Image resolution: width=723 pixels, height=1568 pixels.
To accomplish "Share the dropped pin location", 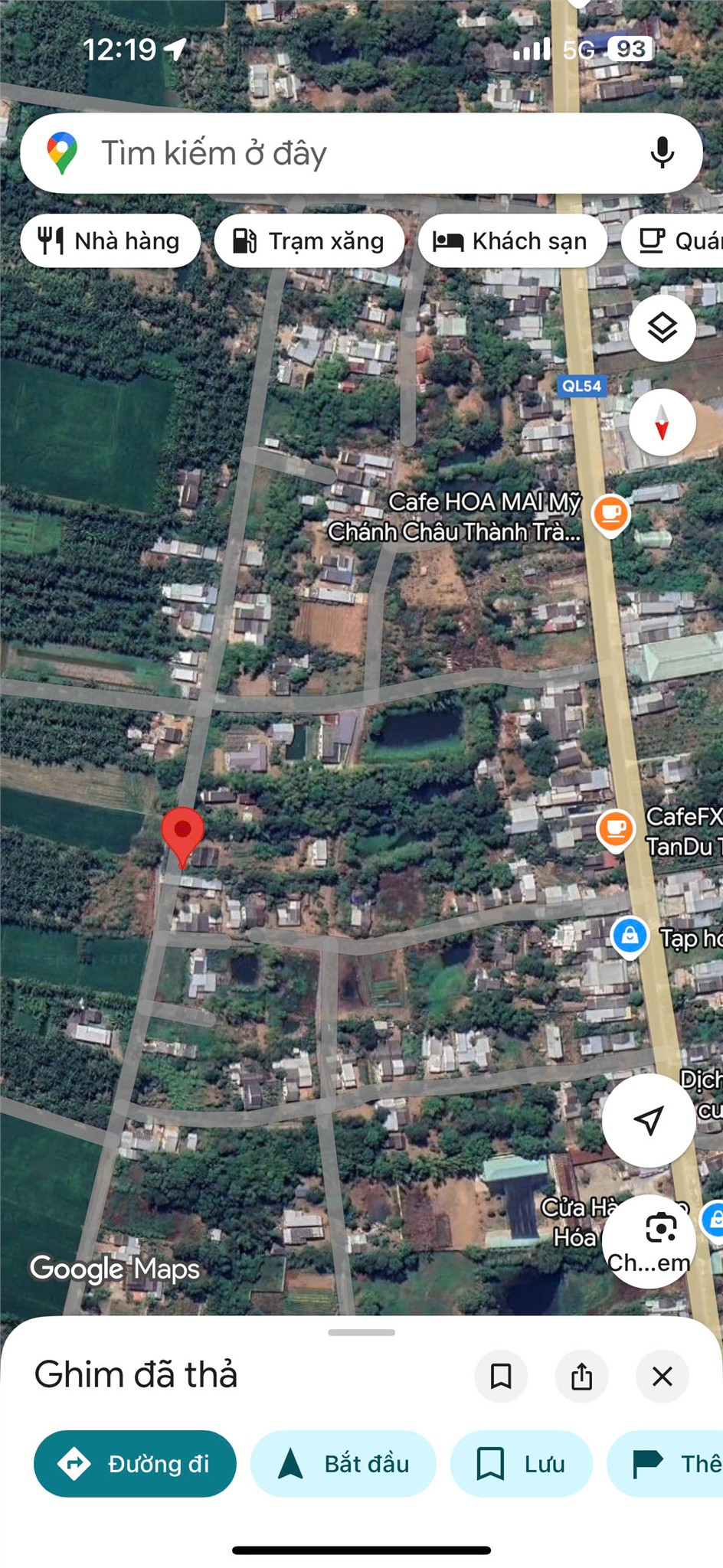I will pyautogui.click(x=581, y=1376).
